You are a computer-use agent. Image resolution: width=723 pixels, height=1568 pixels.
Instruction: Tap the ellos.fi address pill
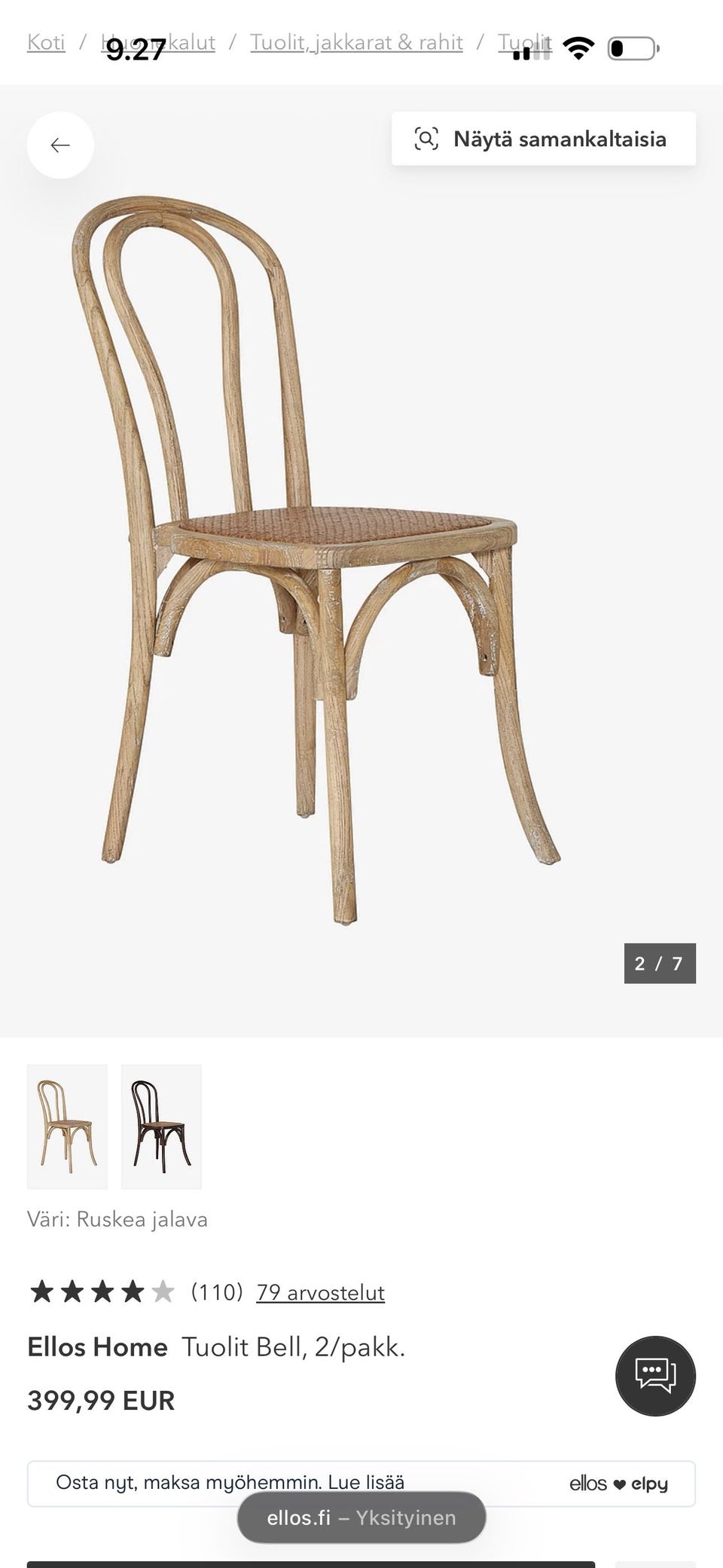361,1518
